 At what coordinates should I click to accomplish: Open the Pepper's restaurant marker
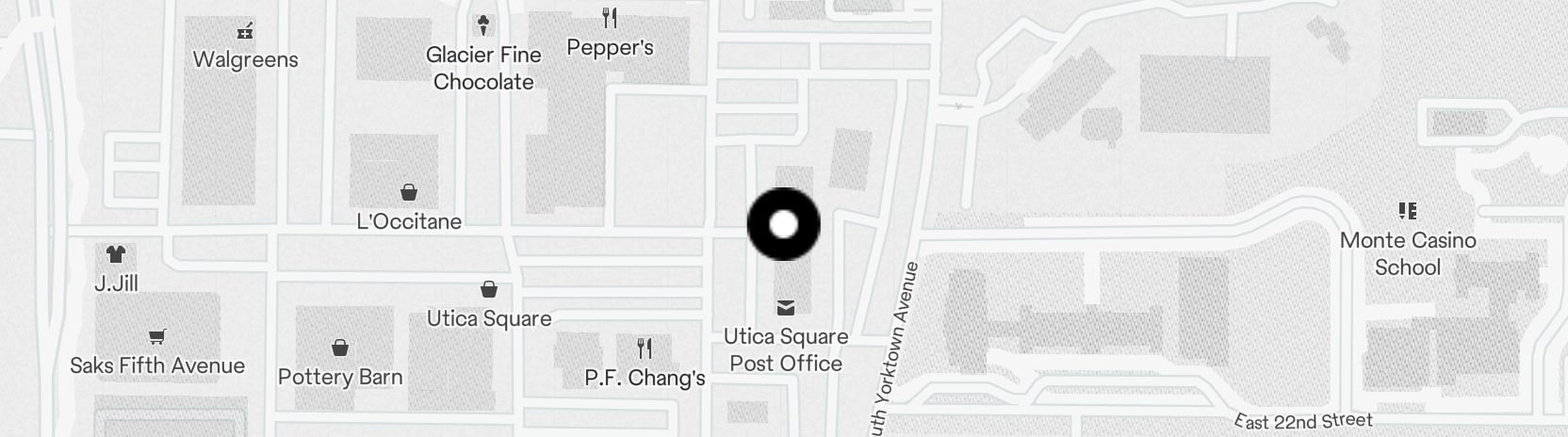(x=610, y=18)
